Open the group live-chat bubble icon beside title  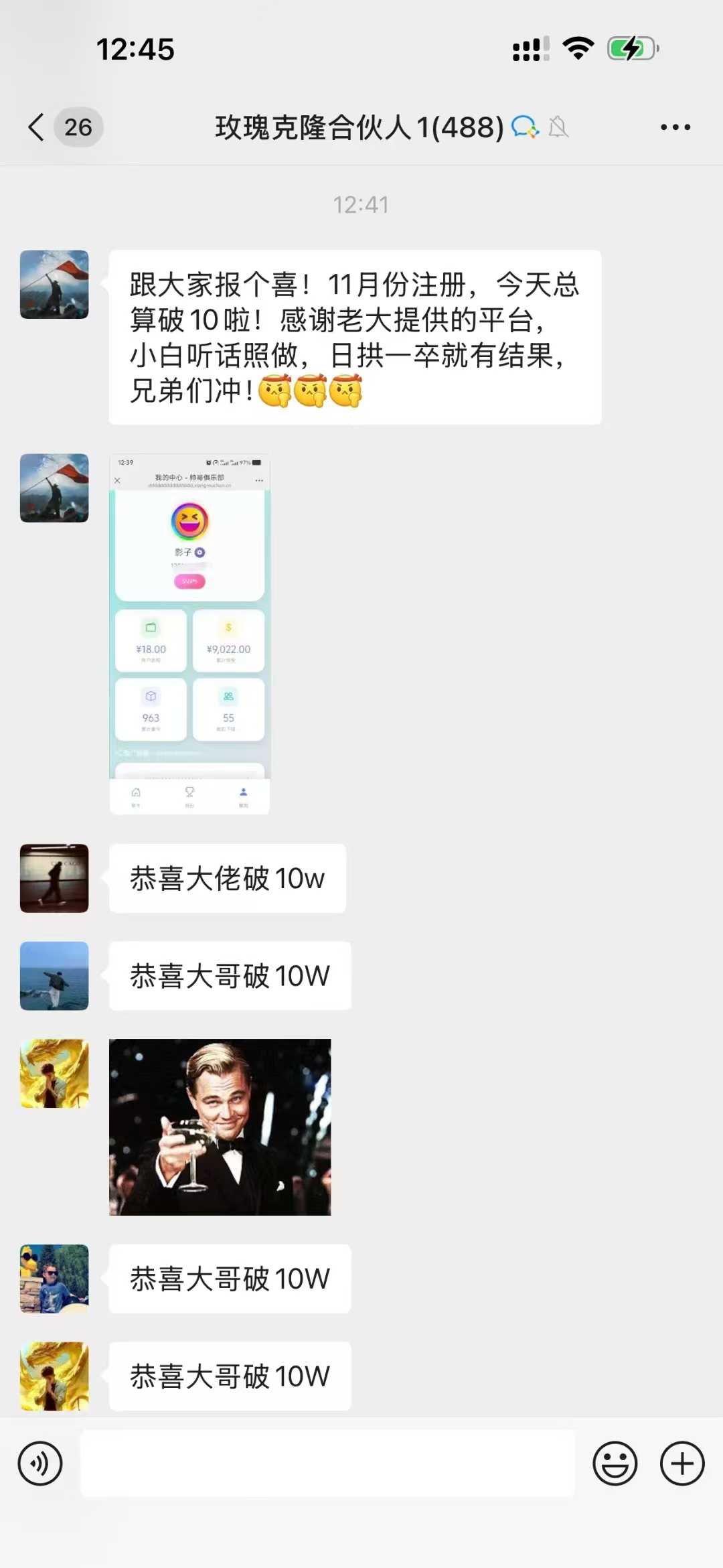[526, 127]
